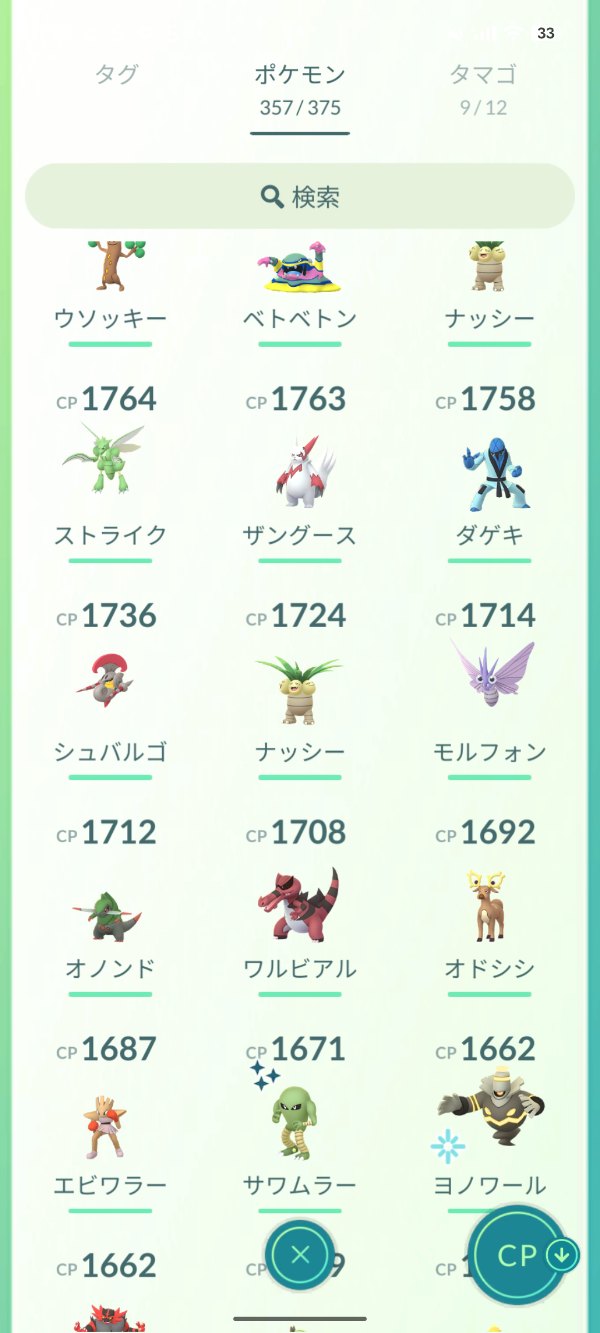View オノンド with CP 1712
600x1333 pixels.
coord(110,912)
